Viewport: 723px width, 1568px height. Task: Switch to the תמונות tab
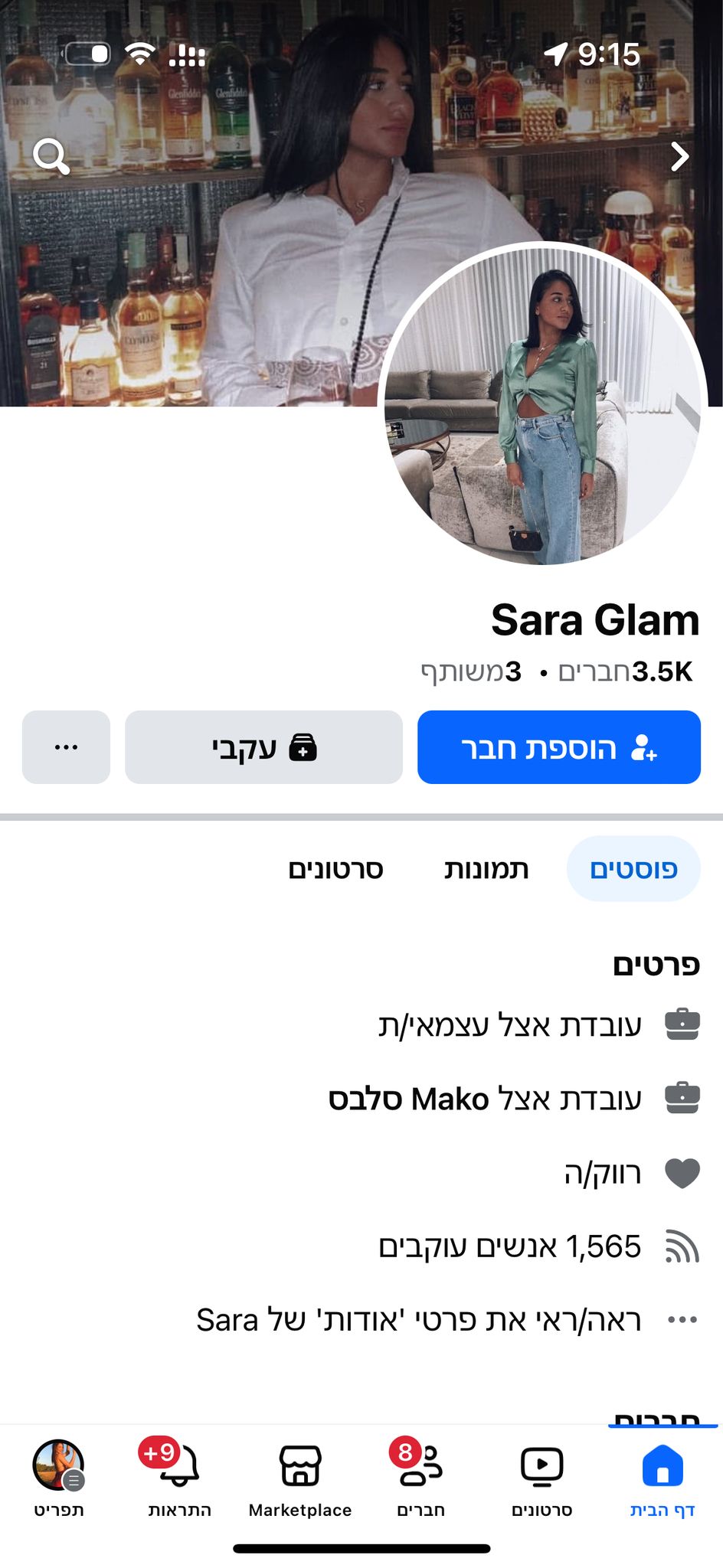486,869
